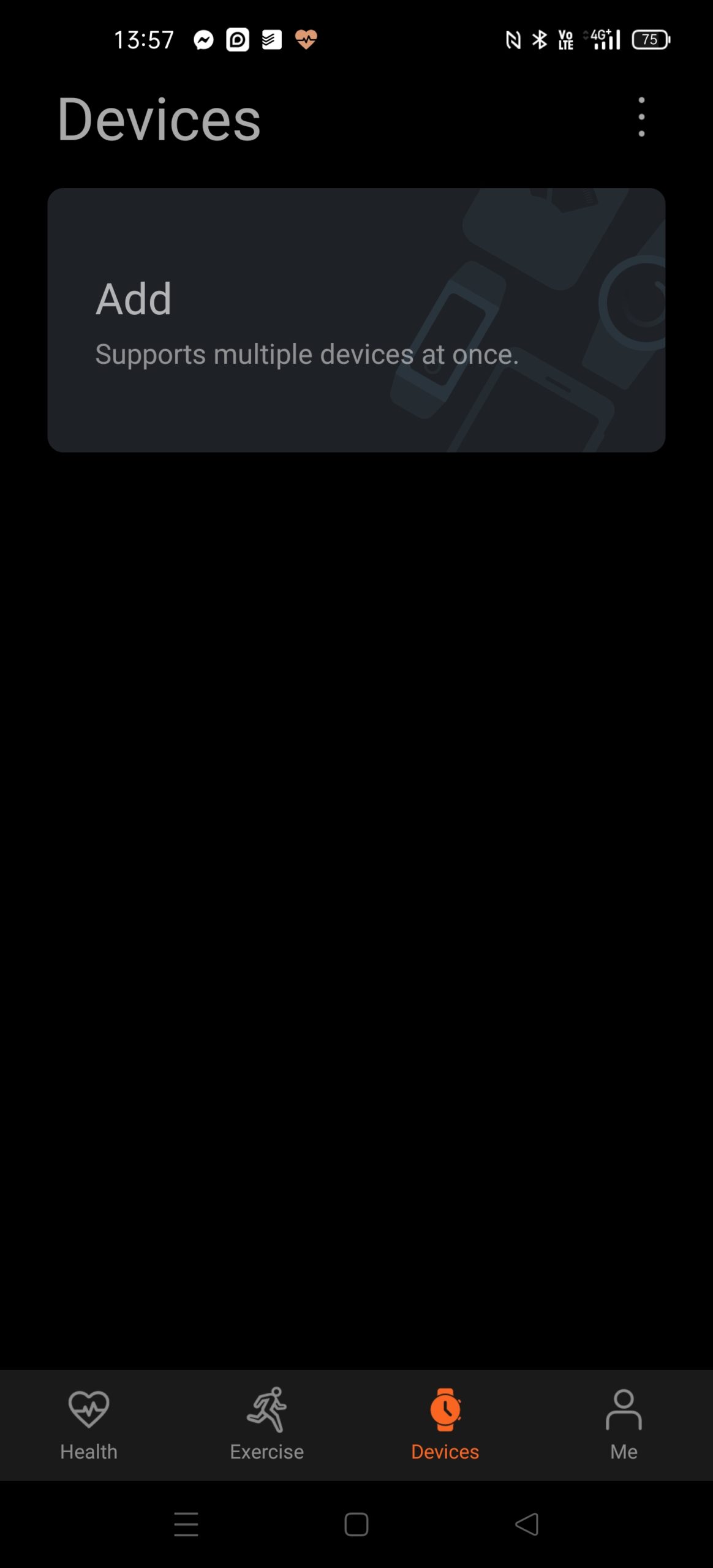Image resolution: width=713 pixels, height=1568 pixels.
Task: Tap the system back button
Action: coord(527,1524)
